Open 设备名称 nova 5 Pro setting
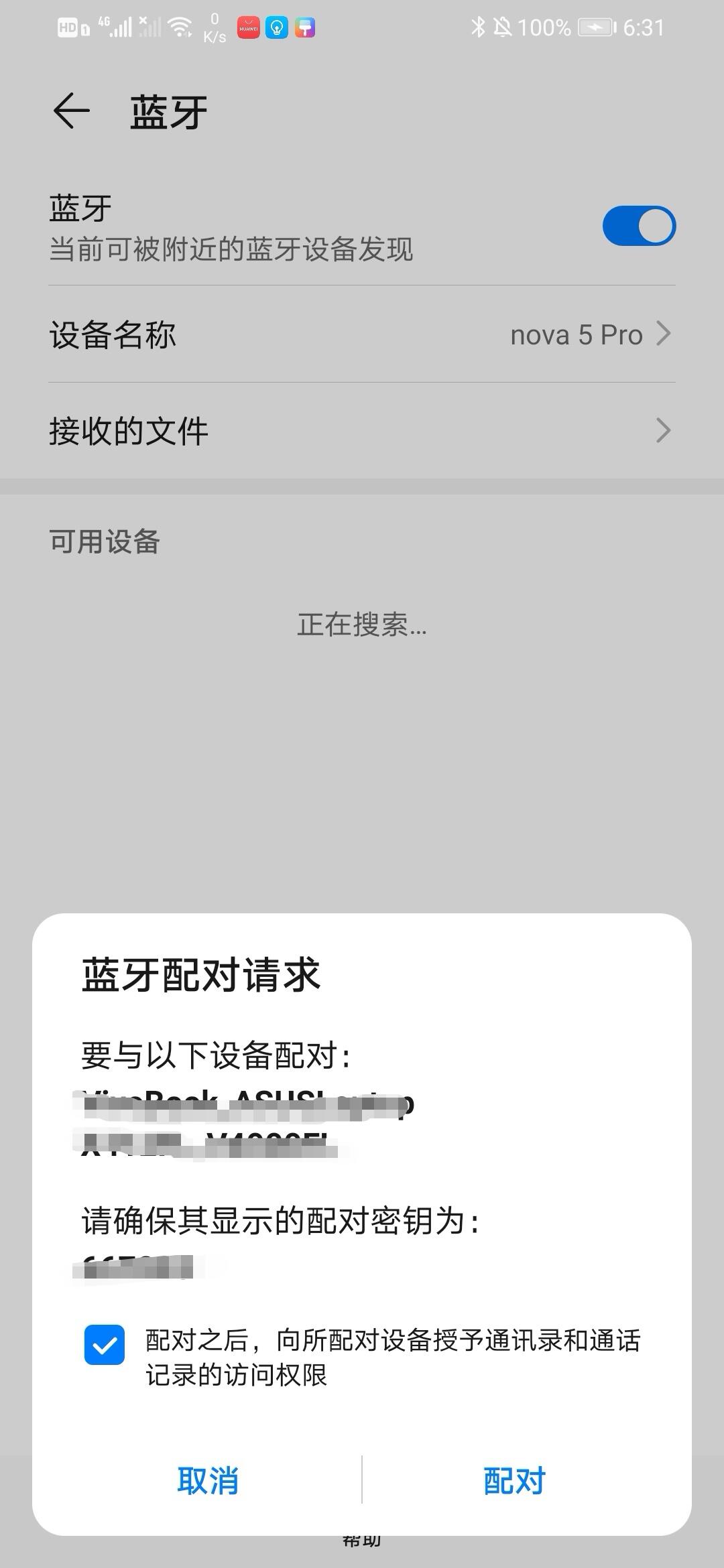The width and height of the screenshot is (724, 1568). click(362, 334)
